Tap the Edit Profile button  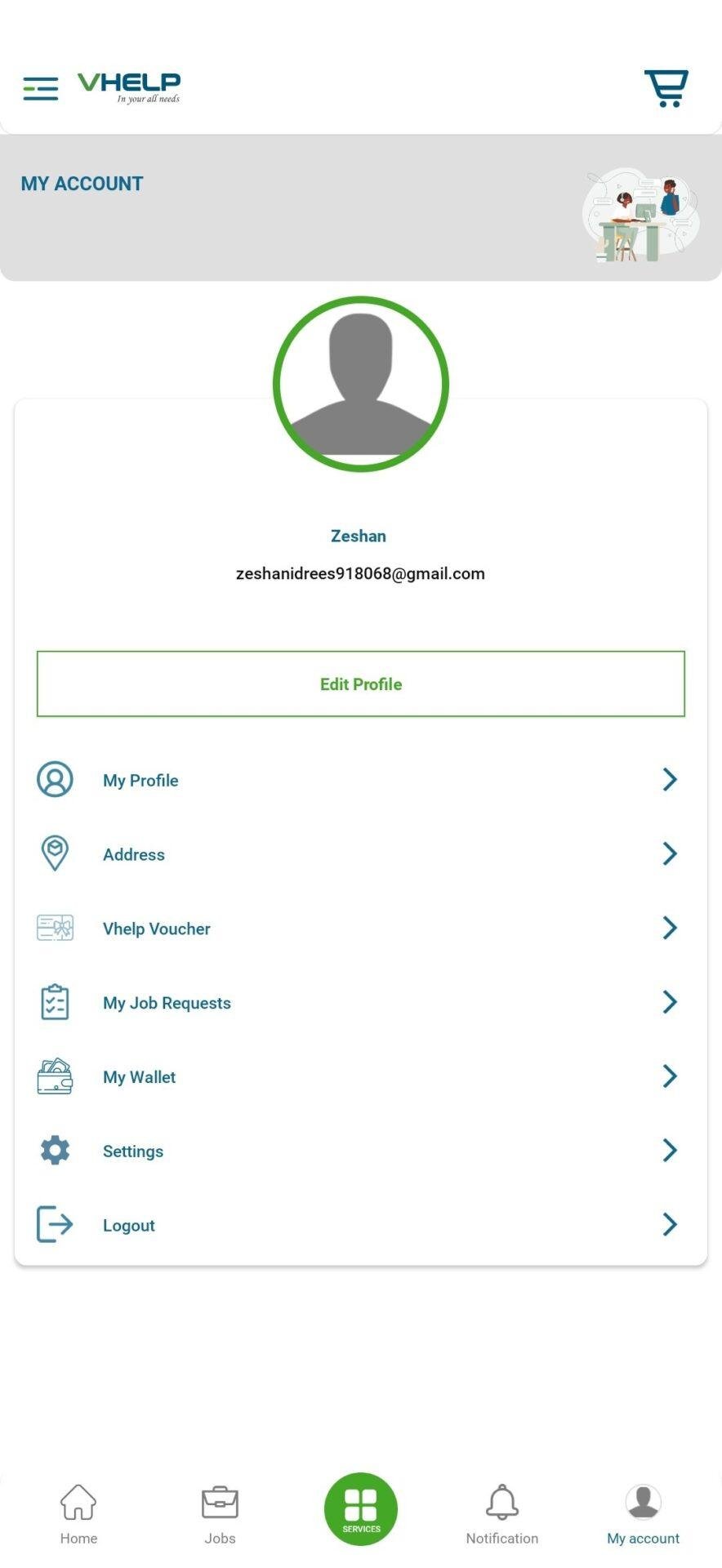pyautogui.click(x=360, y=684)
